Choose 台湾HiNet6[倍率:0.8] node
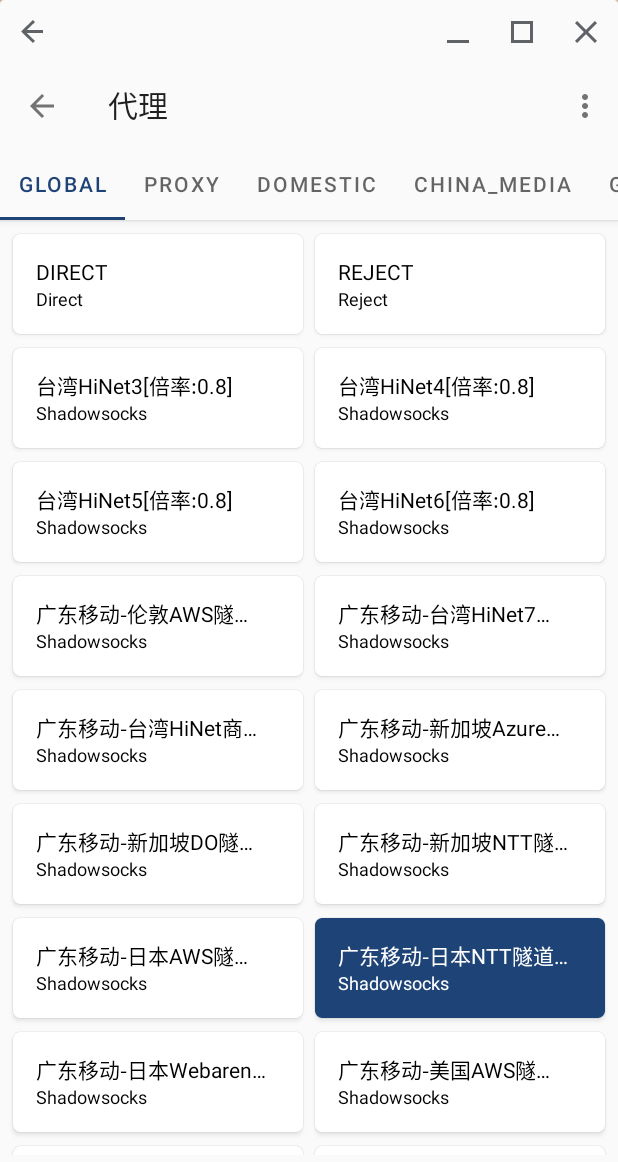This screenshot has height=1162, width=618. pos(460,512)
